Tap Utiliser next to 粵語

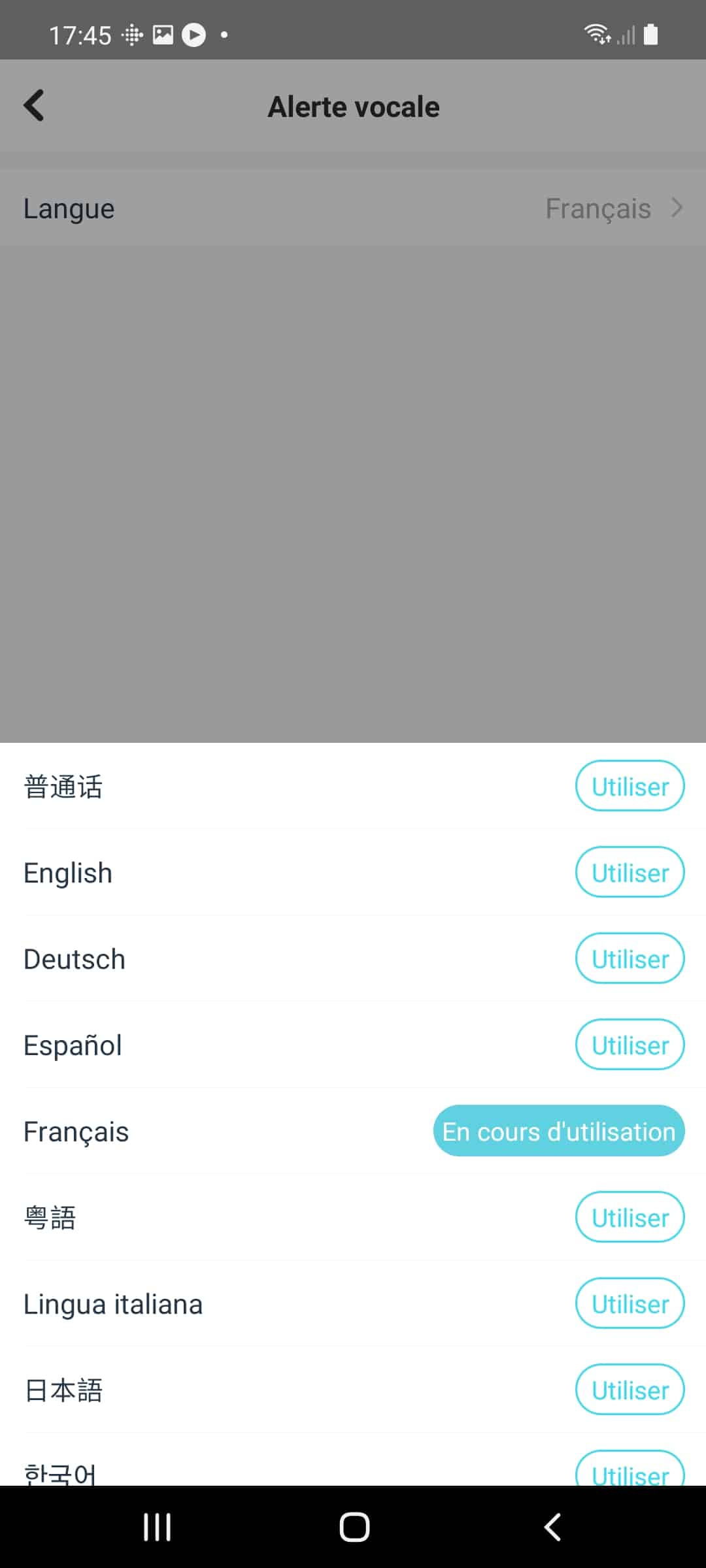coord(630,1217)
